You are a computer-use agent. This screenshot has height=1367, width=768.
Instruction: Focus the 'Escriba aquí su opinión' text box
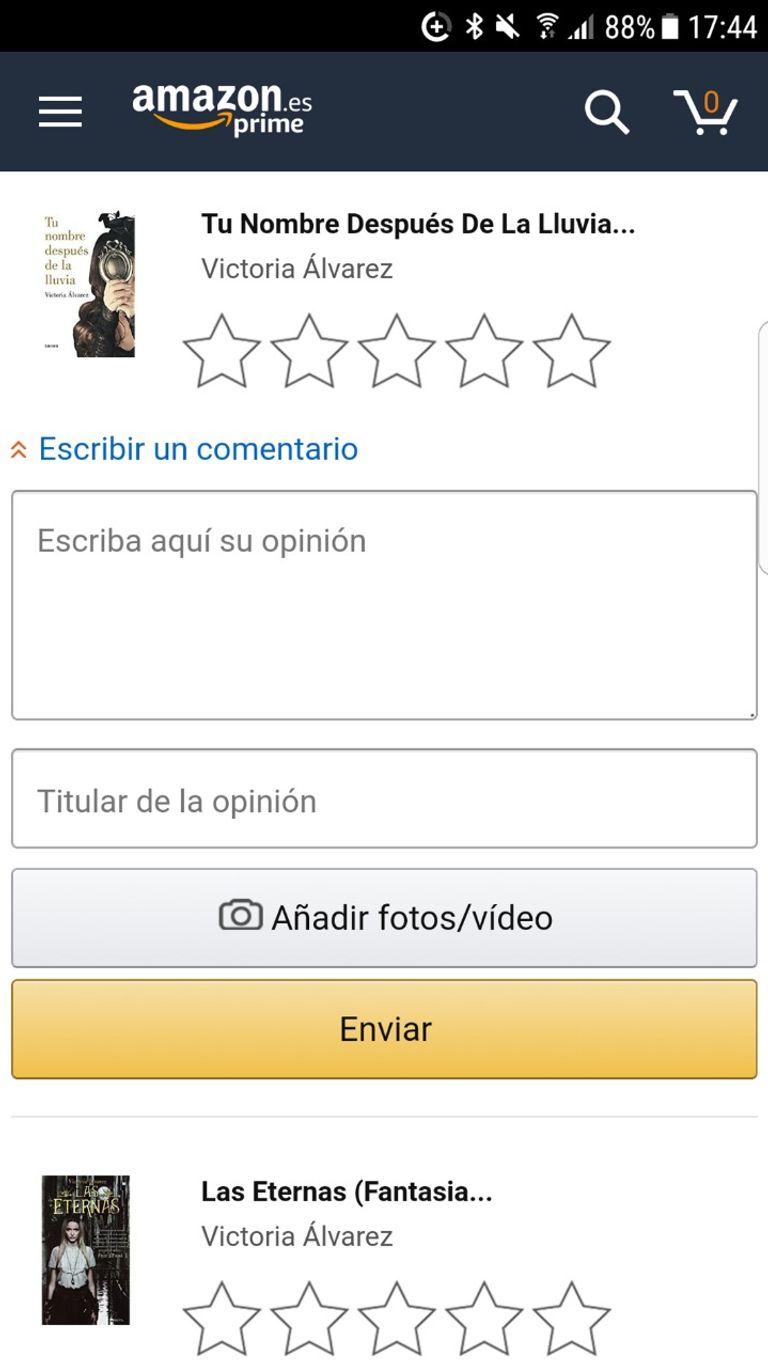coord(384,604)
